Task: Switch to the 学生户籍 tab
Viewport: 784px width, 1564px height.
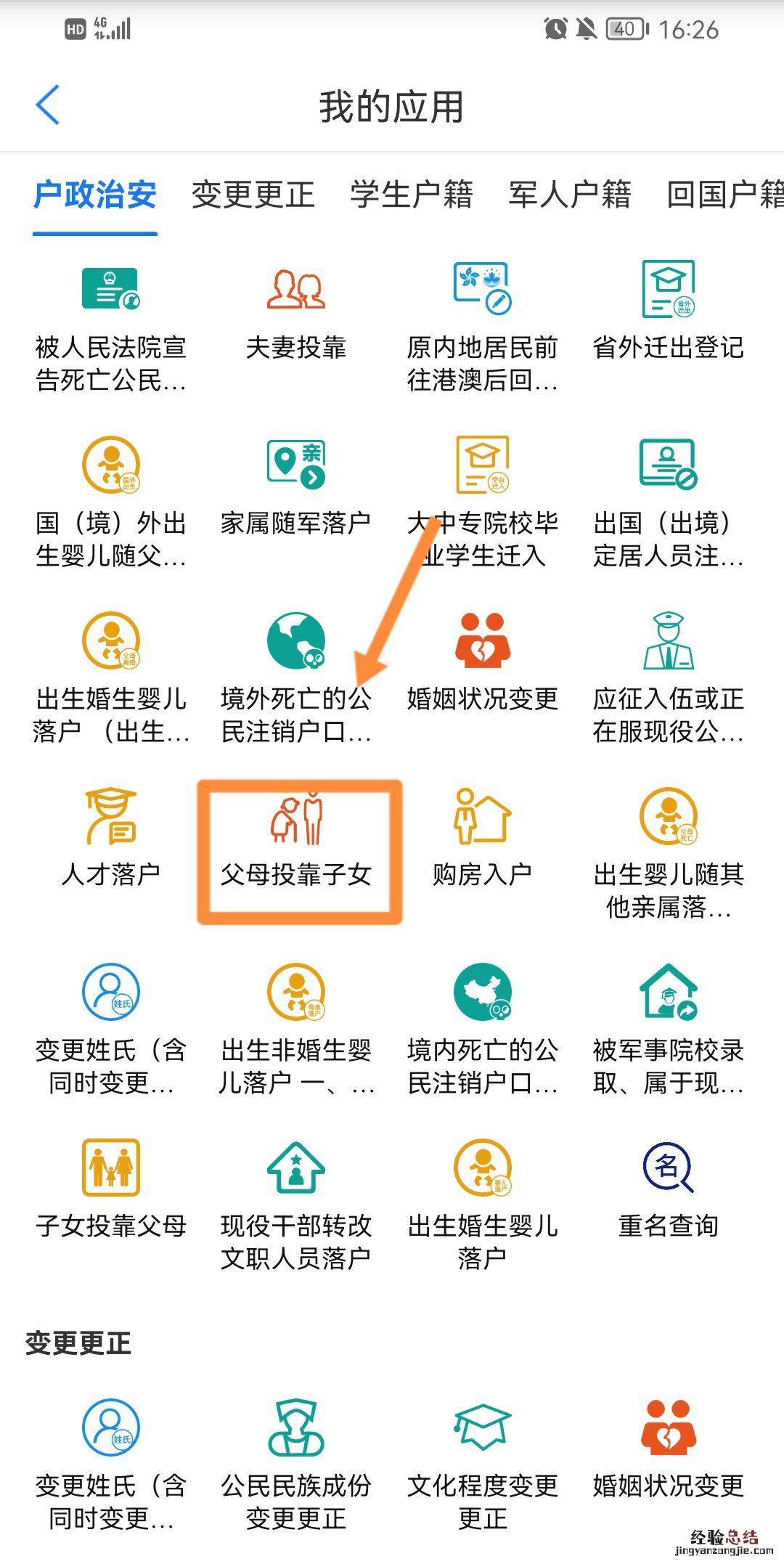Action: tap(411, 195)
